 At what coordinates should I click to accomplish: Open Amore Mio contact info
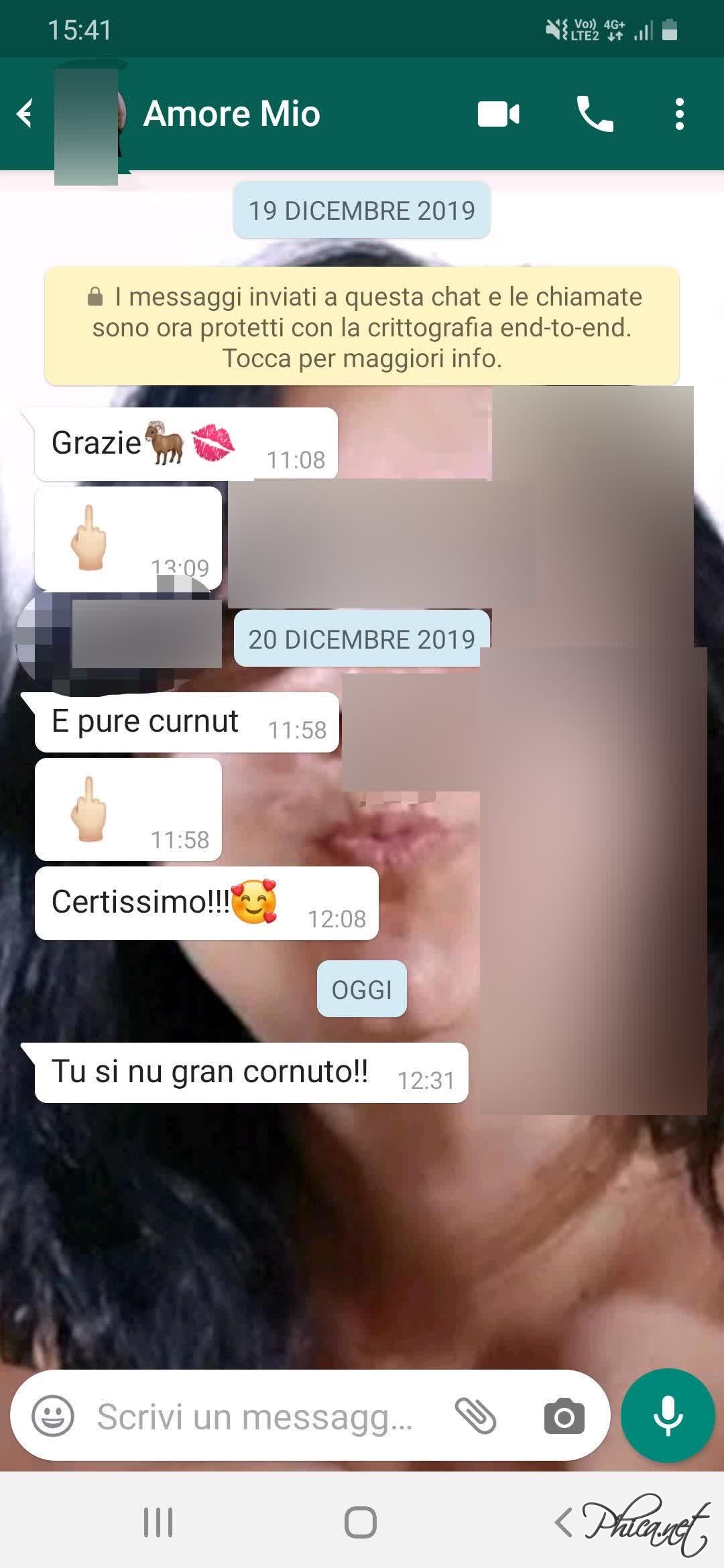[x=231, y=113]
